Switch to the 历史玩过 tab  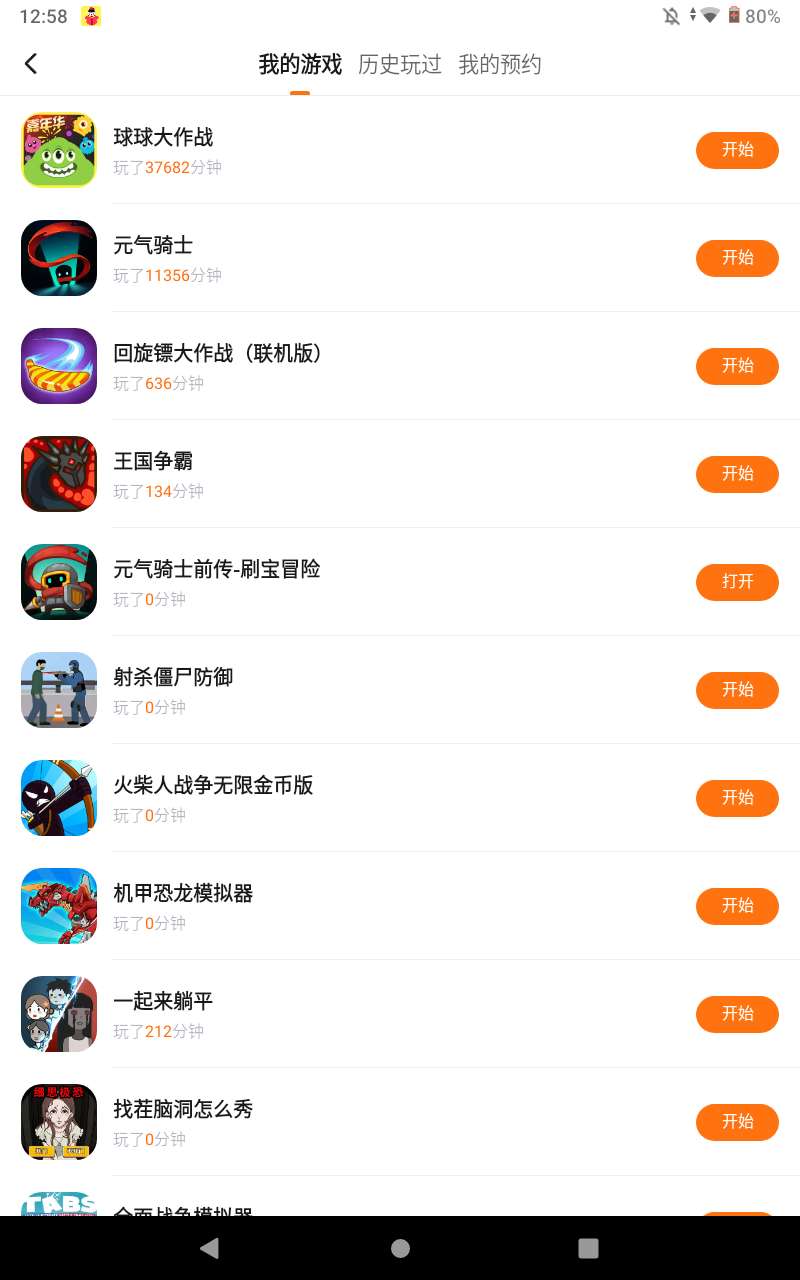(399, 65)
